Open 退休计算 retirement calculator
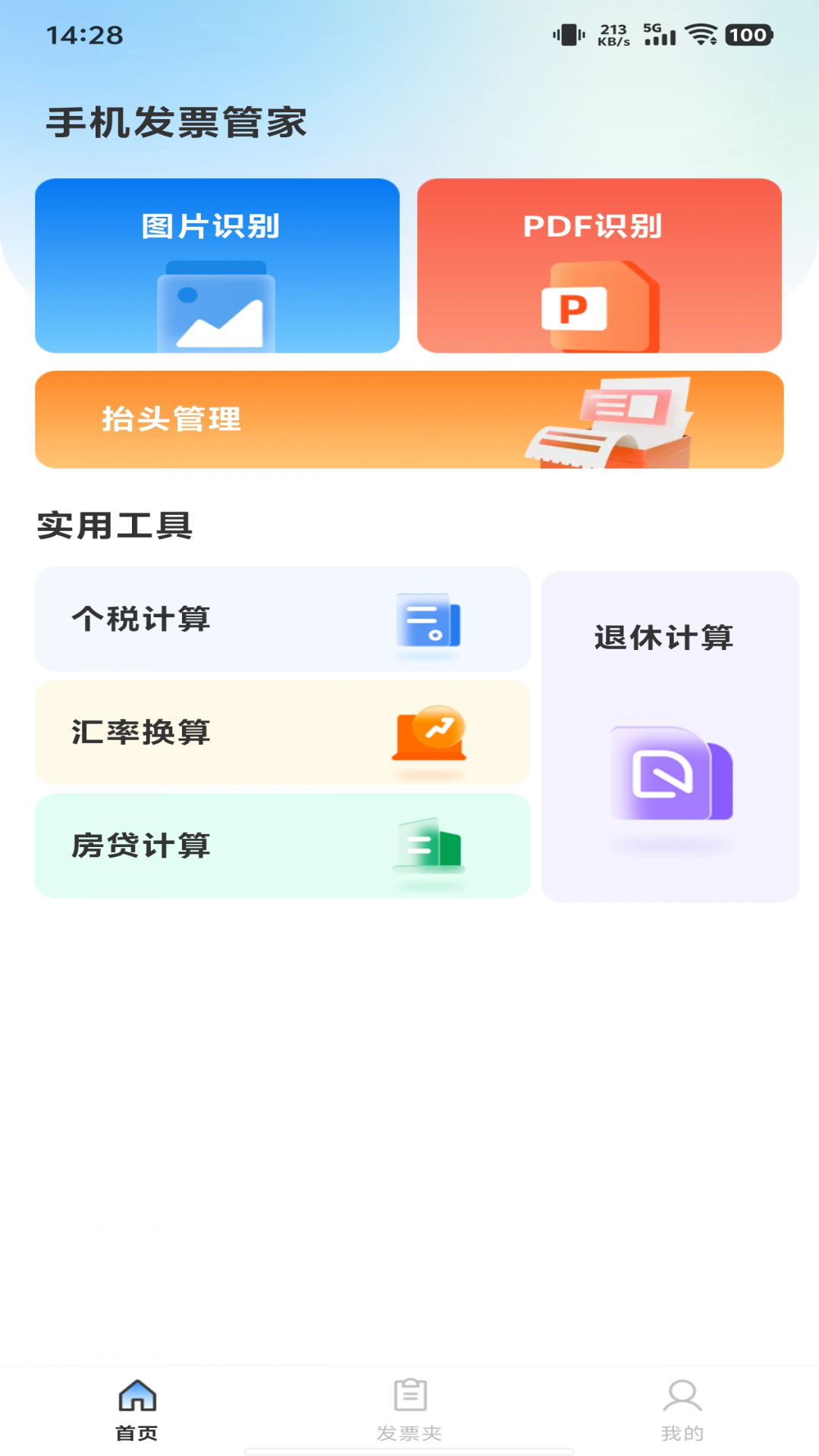This screenshot has height=1456, width=819. click(x=670, y=736)
